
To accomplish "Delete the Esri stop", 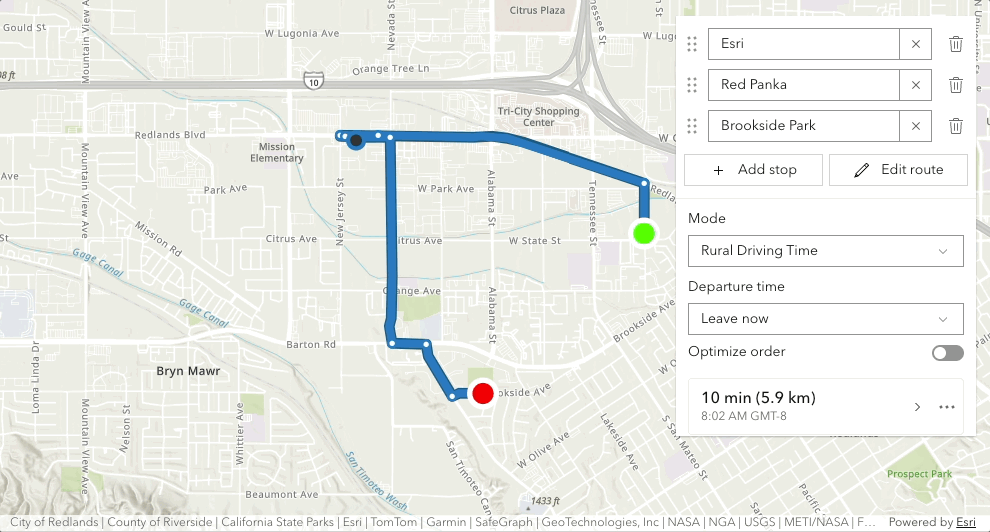I will pyautogui.click(x=956, y=44).
